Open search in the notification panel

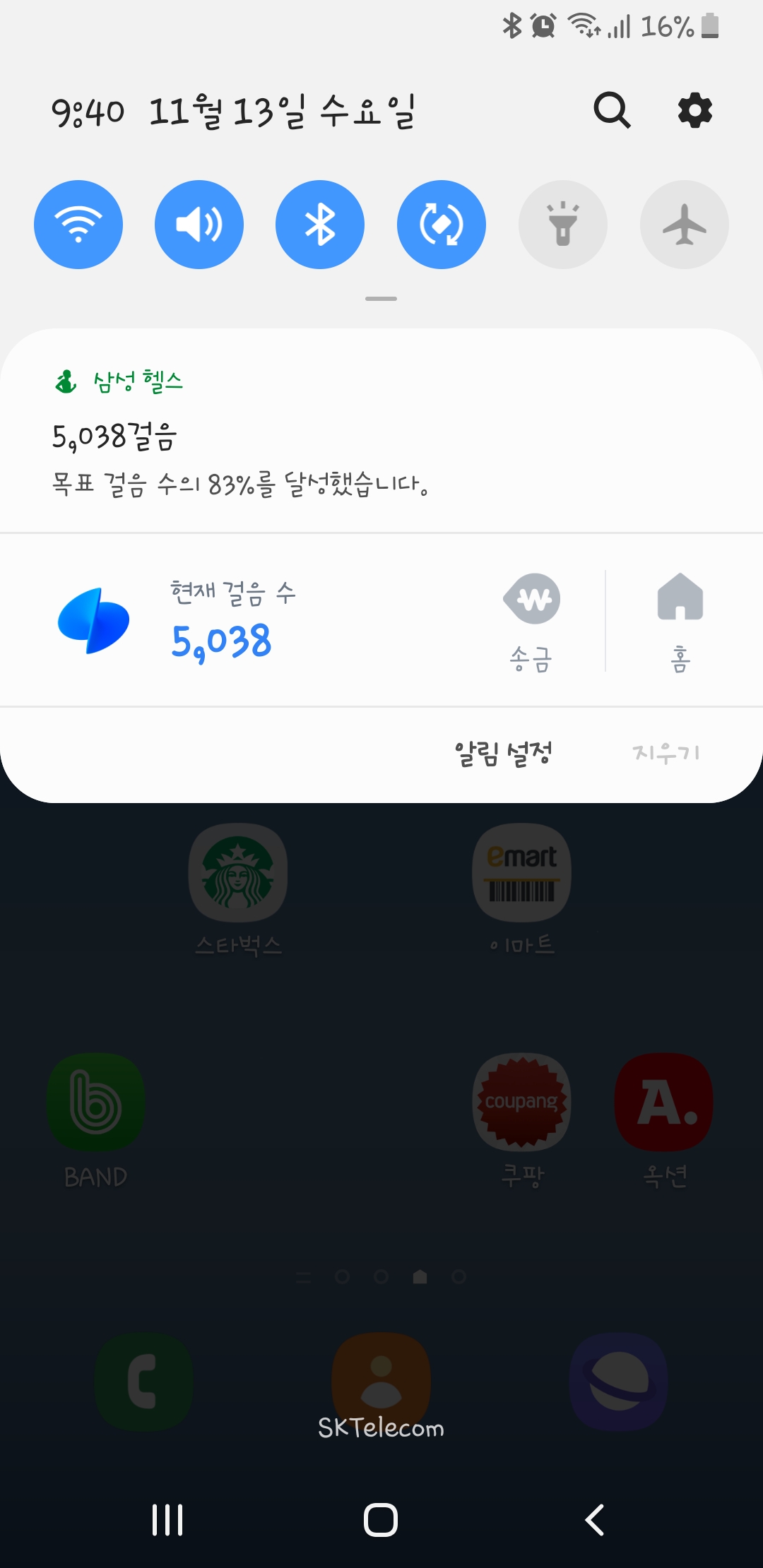tap(612, 110)
